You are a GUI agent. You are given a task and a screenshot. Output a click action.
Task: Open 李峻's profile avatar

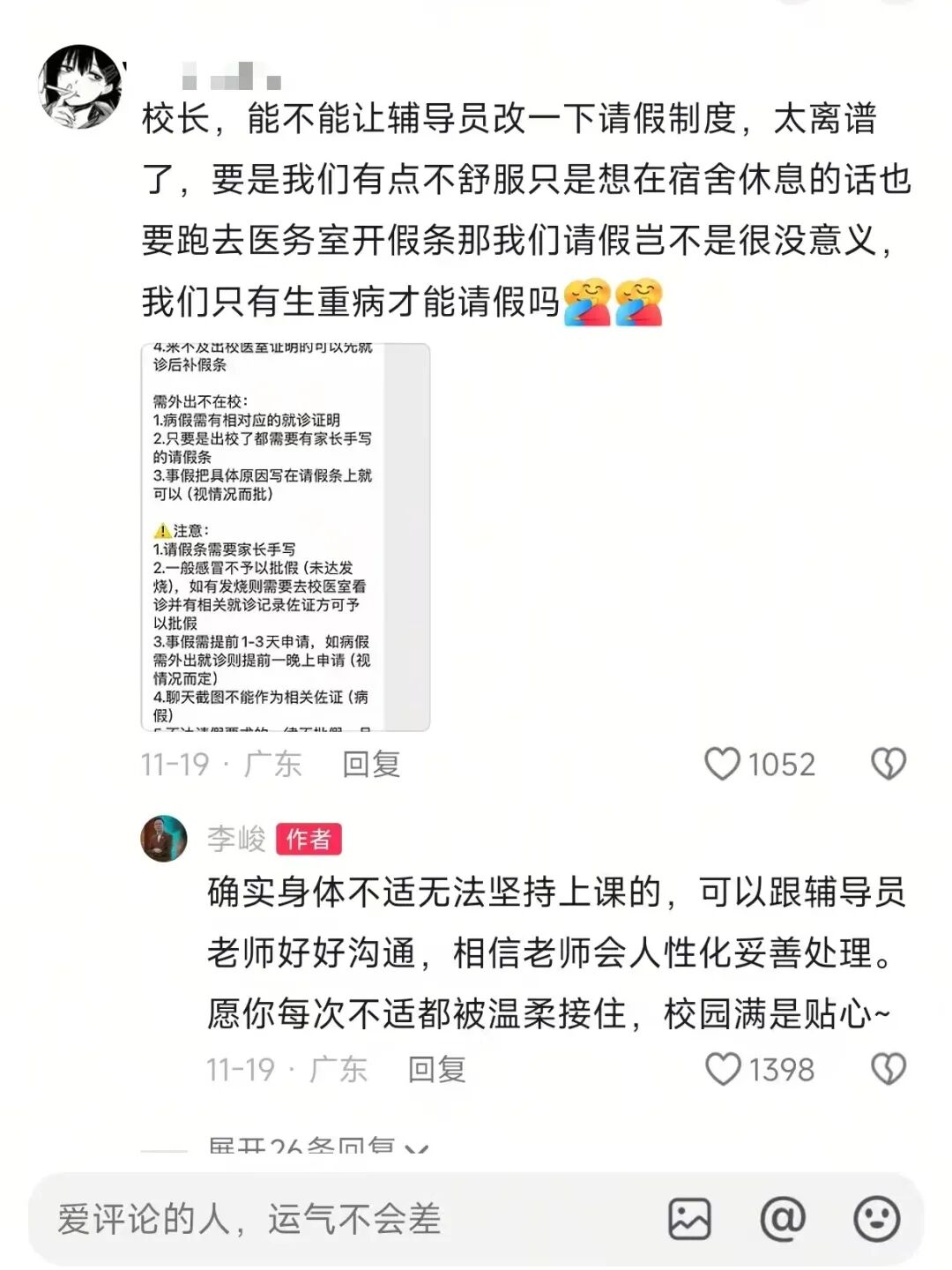click(164, 838)
